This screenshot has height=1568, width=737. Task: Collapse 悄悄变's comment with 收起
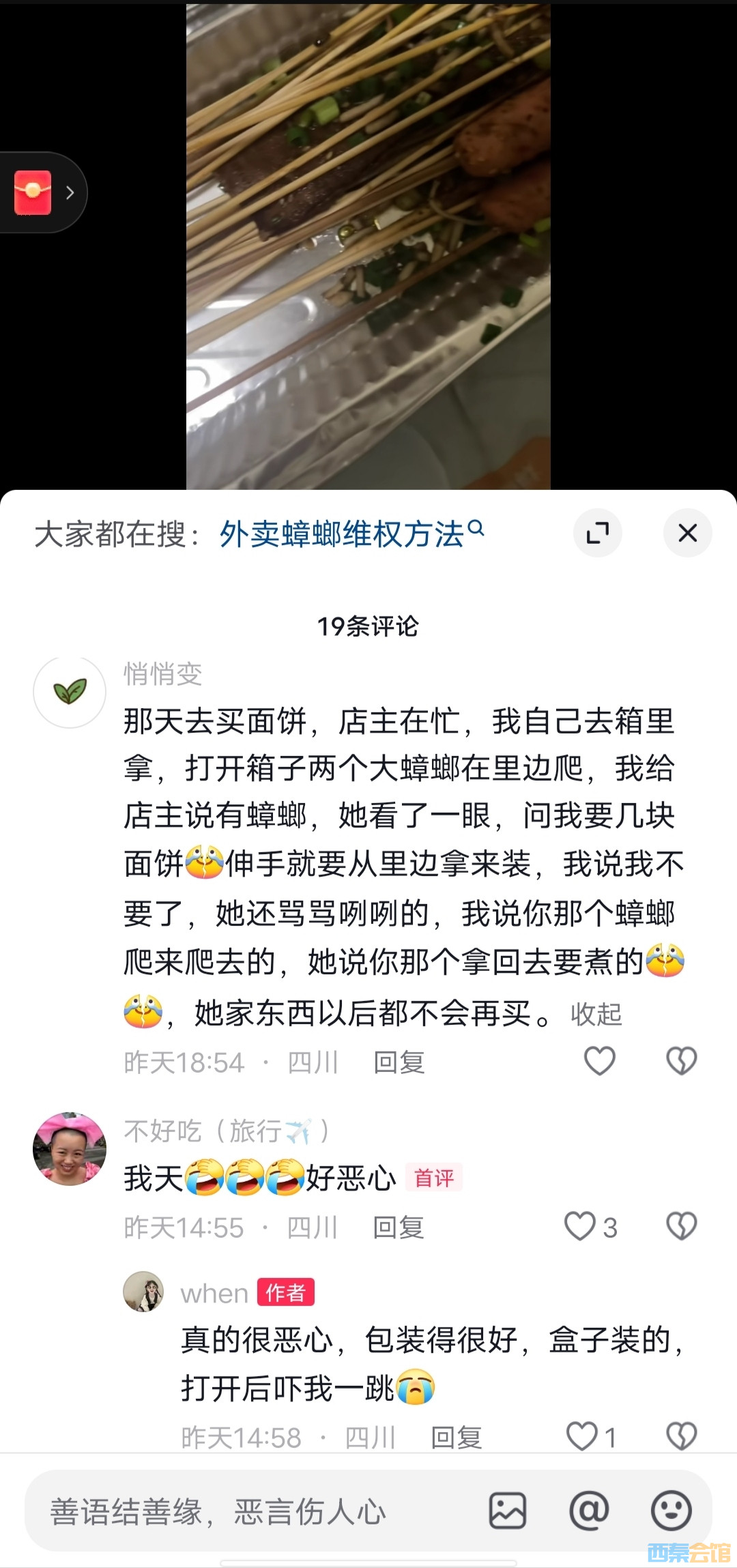click(x=596, y=1014)
